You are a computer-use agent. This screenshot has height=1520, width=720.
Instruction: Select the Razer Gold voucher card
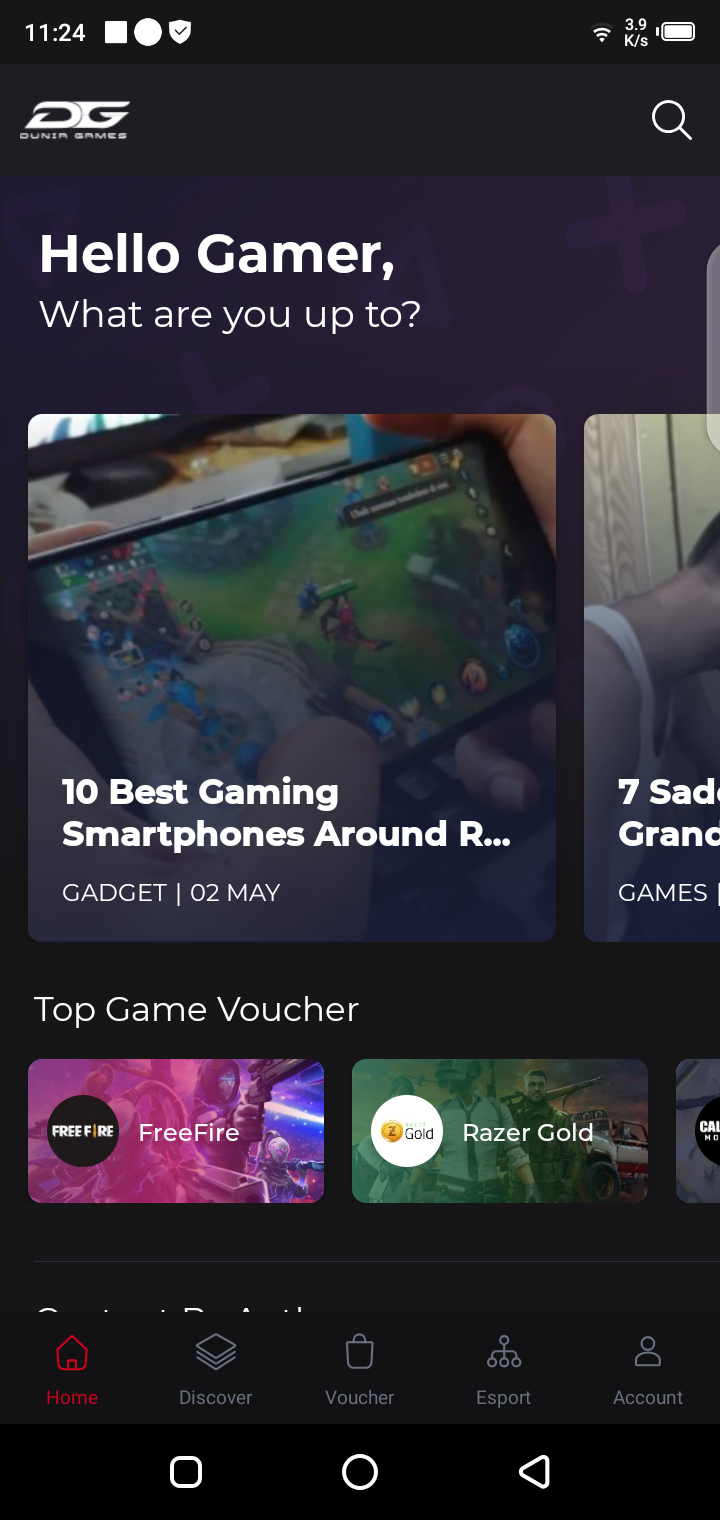(500, 1131)
